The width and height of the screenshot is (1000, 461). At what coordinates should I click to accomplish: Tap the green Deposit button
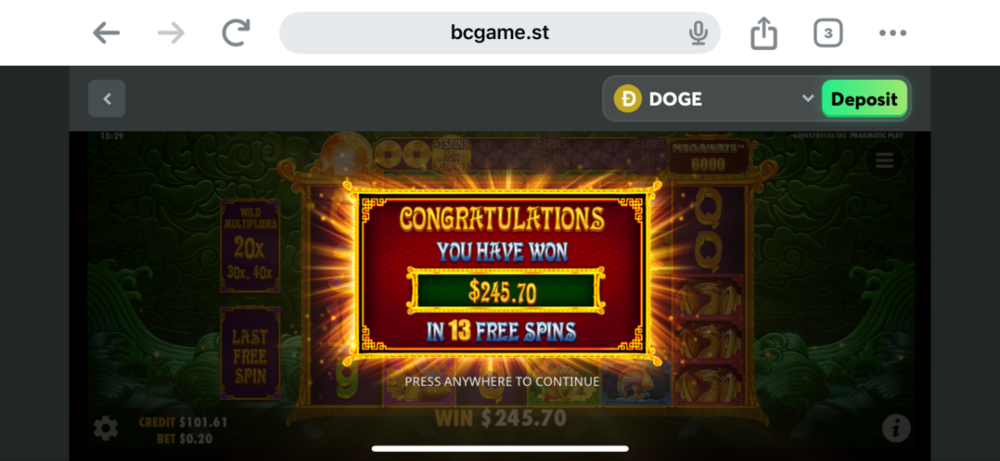coord(864,99)
